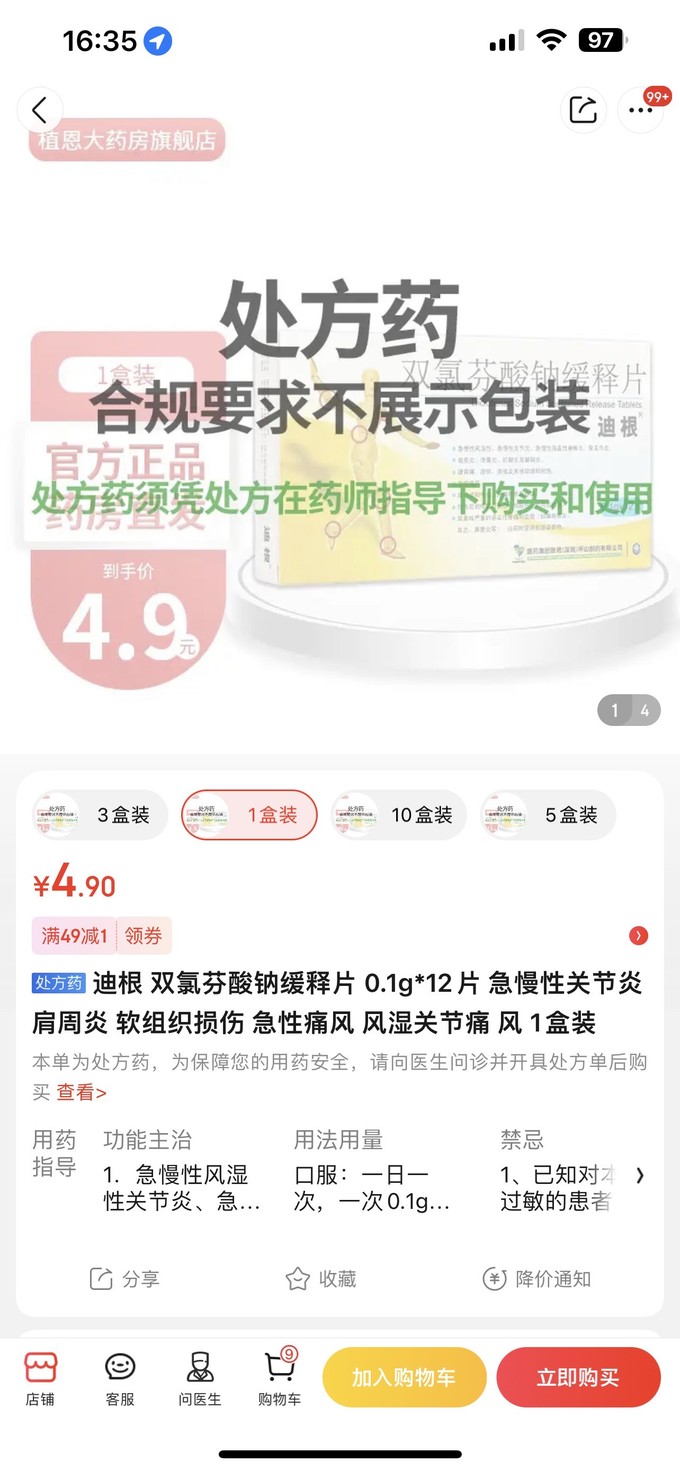Expand the 用药指导 details arrow
Screen dimensions: 680x1471
(640, 1174)
